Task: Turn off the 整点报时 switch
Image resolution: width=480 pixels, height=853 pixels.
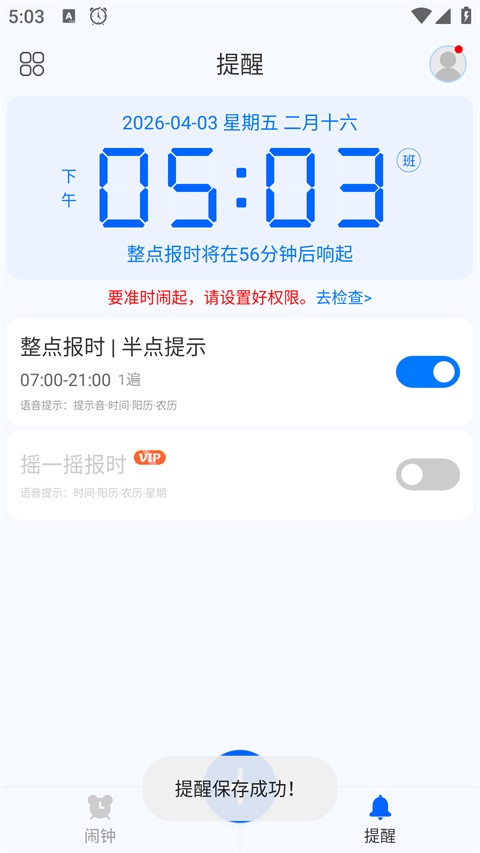Action: pyautogui.click(x=428, y=372)
